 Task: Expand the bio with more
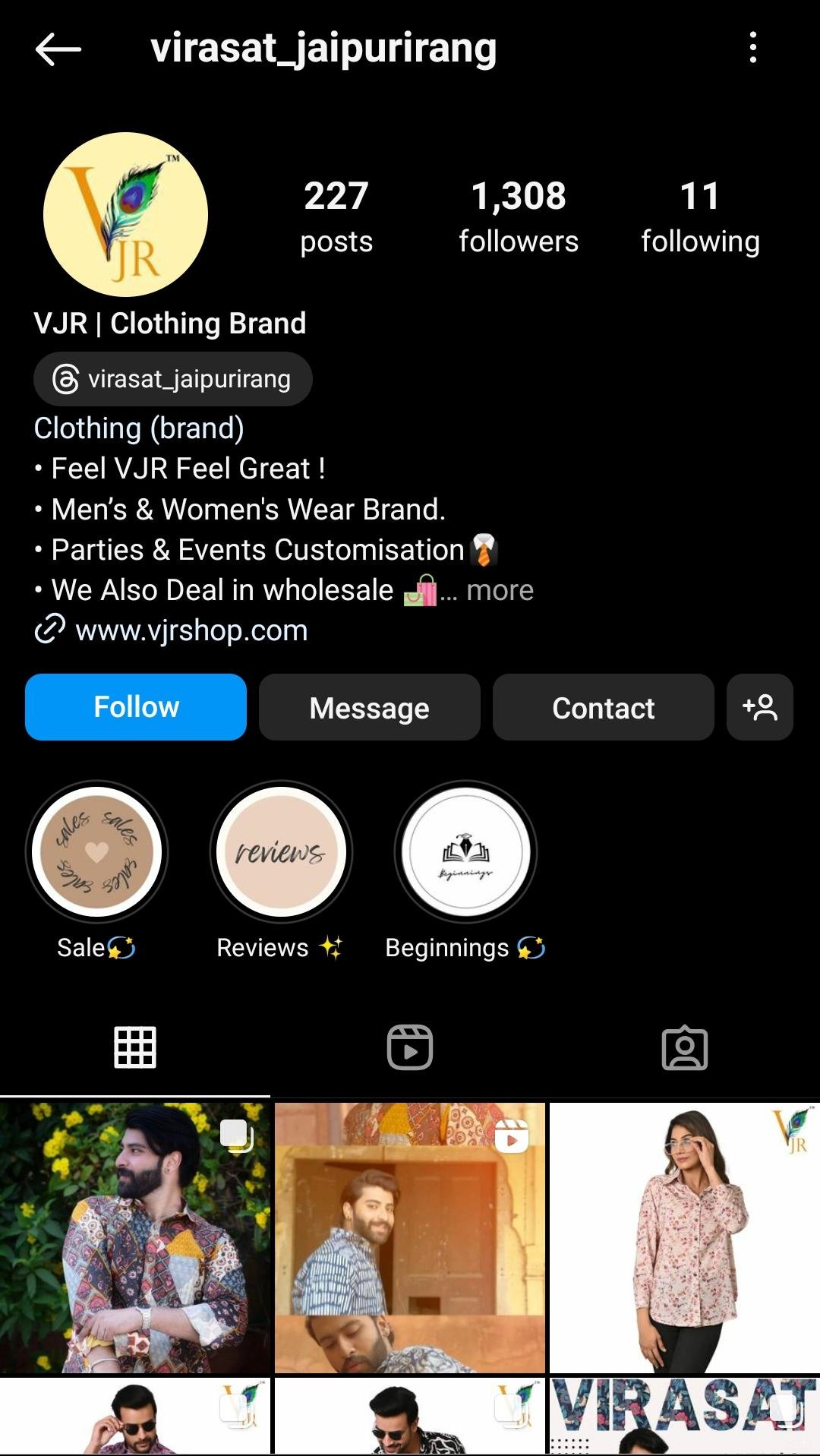(500, 590)
